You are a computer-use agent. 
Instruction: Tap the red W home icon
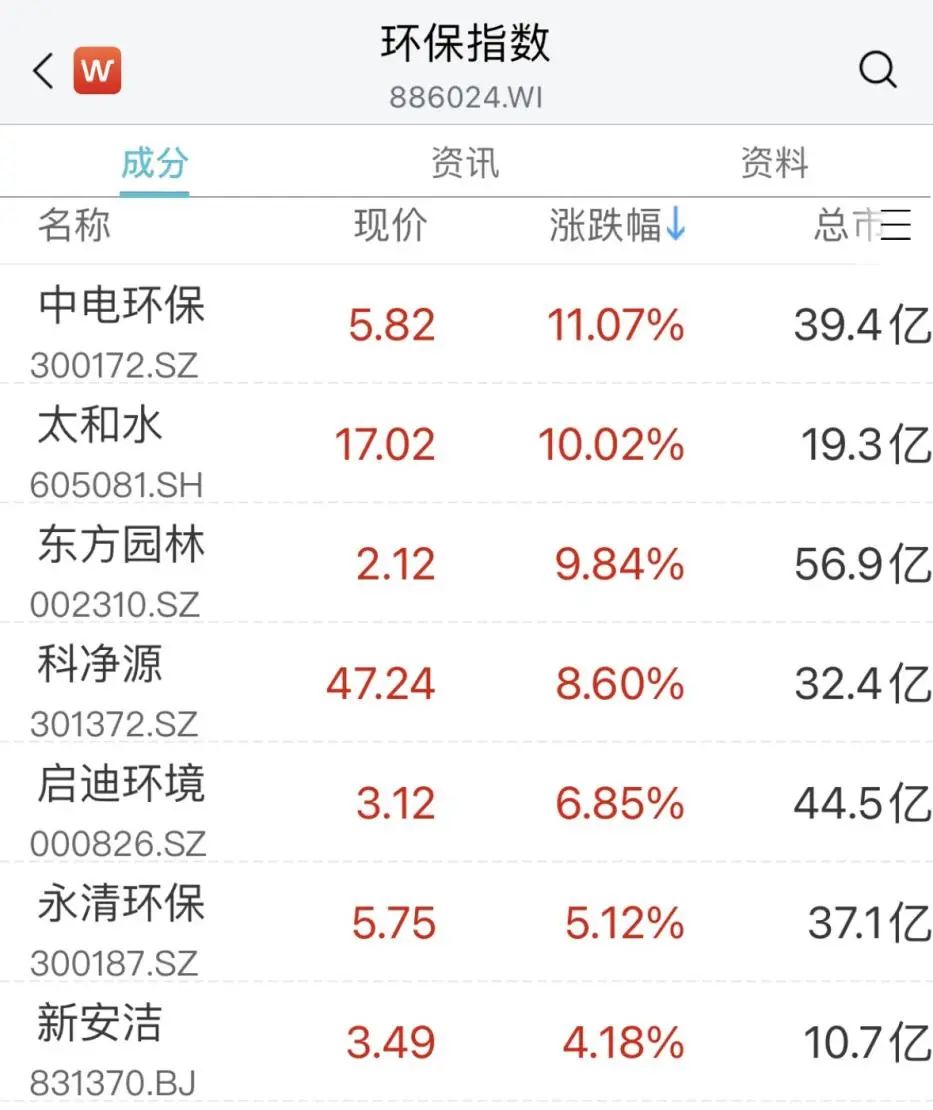(x=97, y=72)
